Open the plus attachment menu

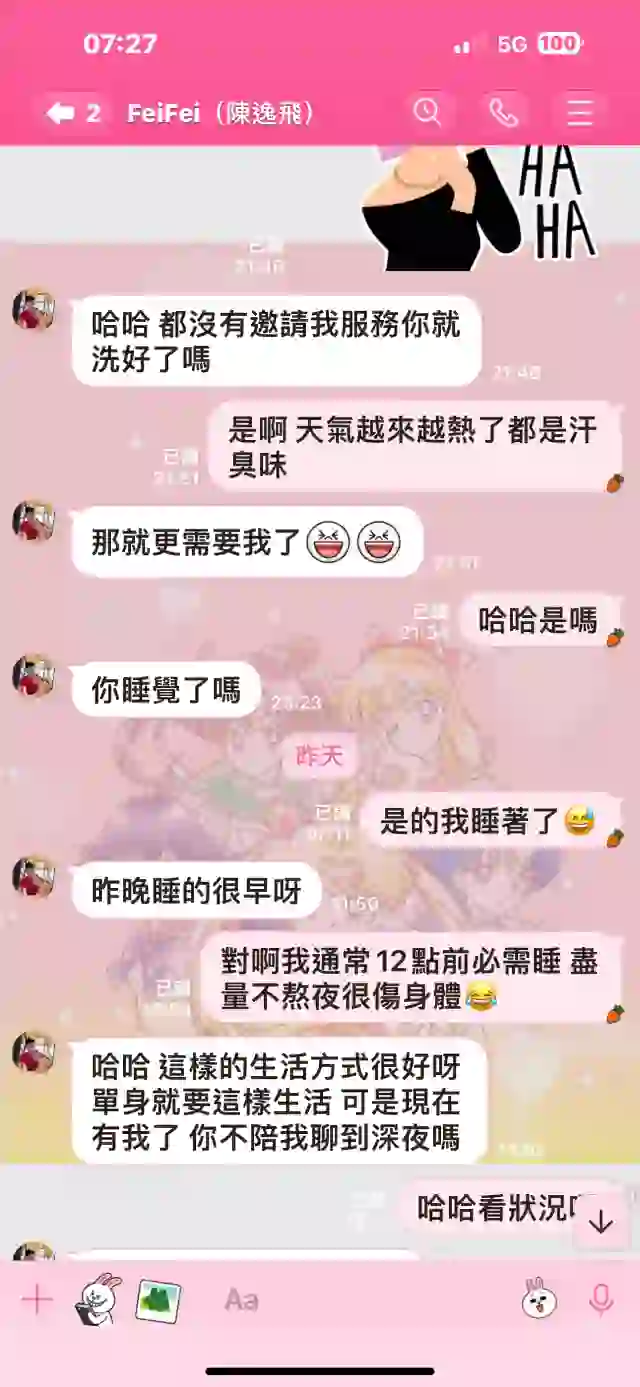click(x=37, y=1300)
